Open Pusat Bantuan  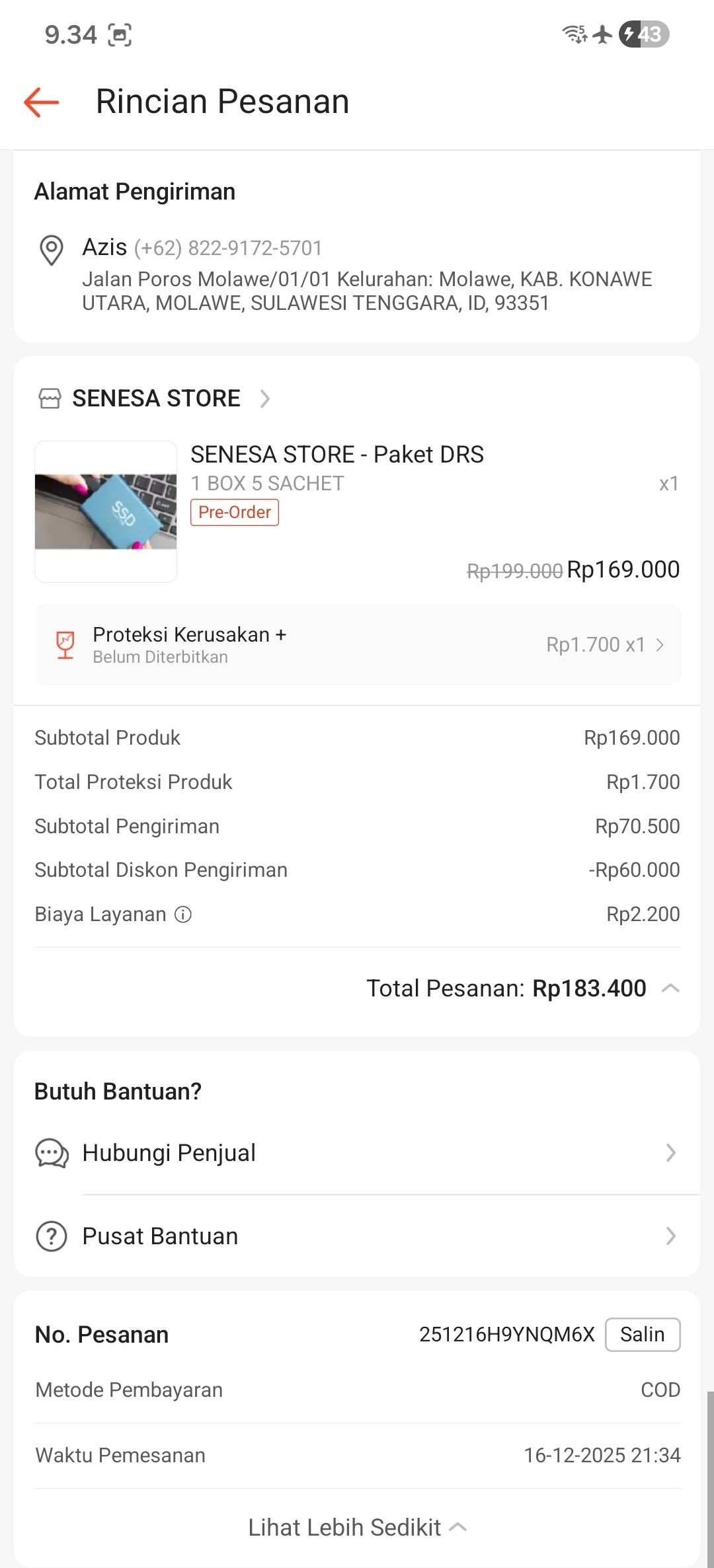click(357, 1236)
